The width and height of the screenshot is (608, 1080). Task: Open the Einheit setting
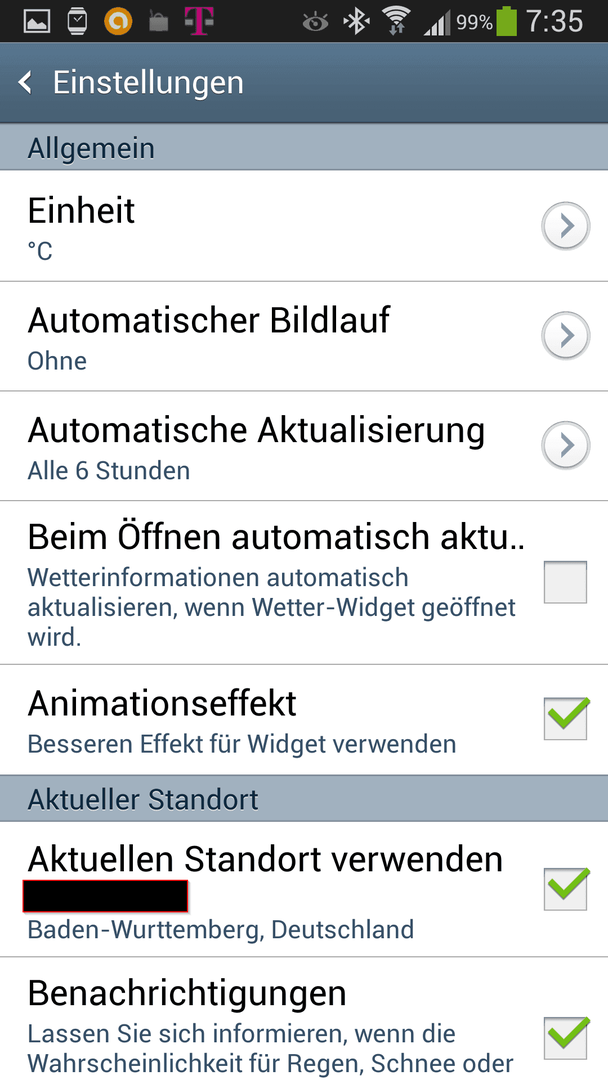tap(304, 226)
